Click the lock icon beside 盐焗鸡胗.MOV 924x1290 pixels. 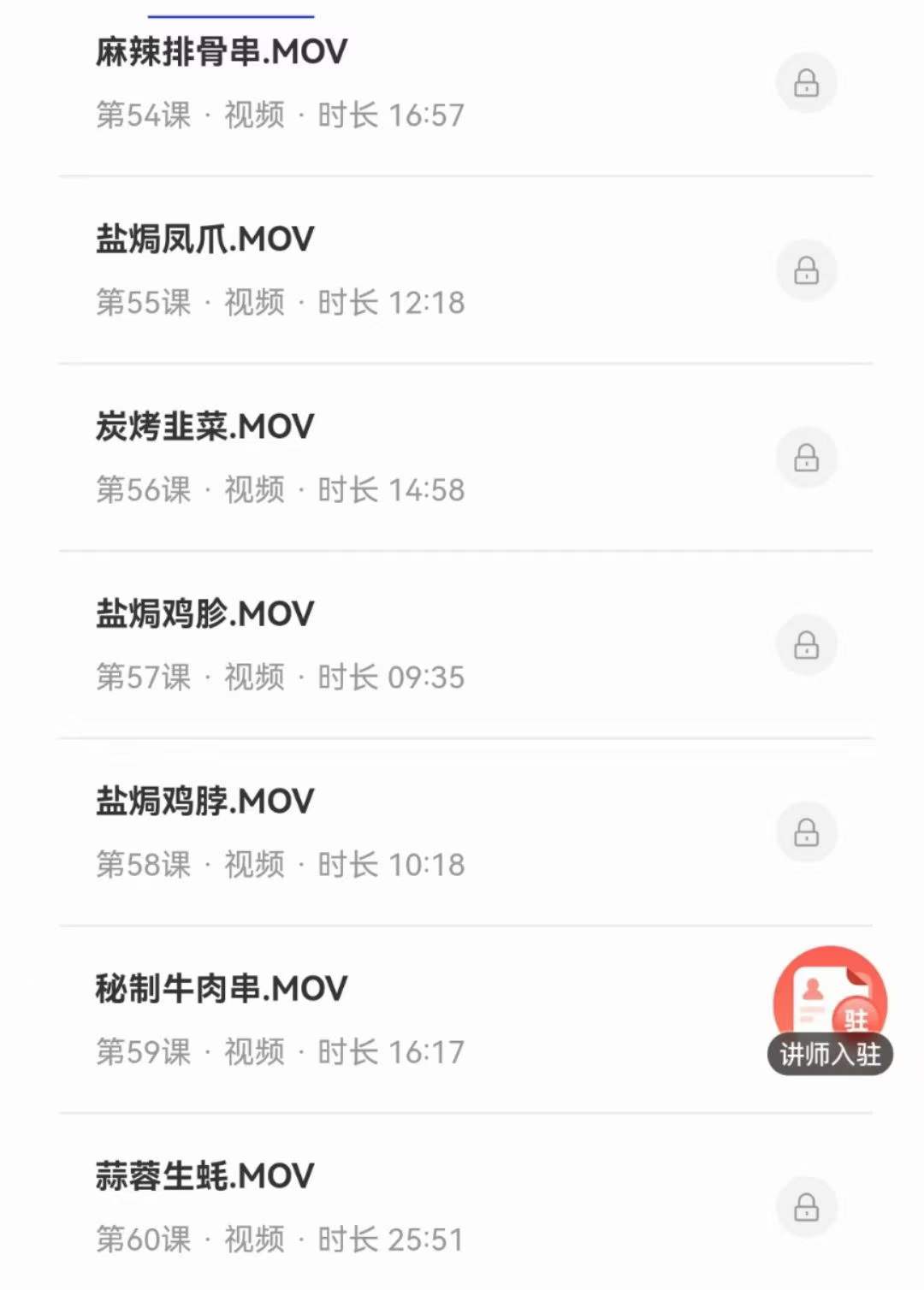coord(808,646)
